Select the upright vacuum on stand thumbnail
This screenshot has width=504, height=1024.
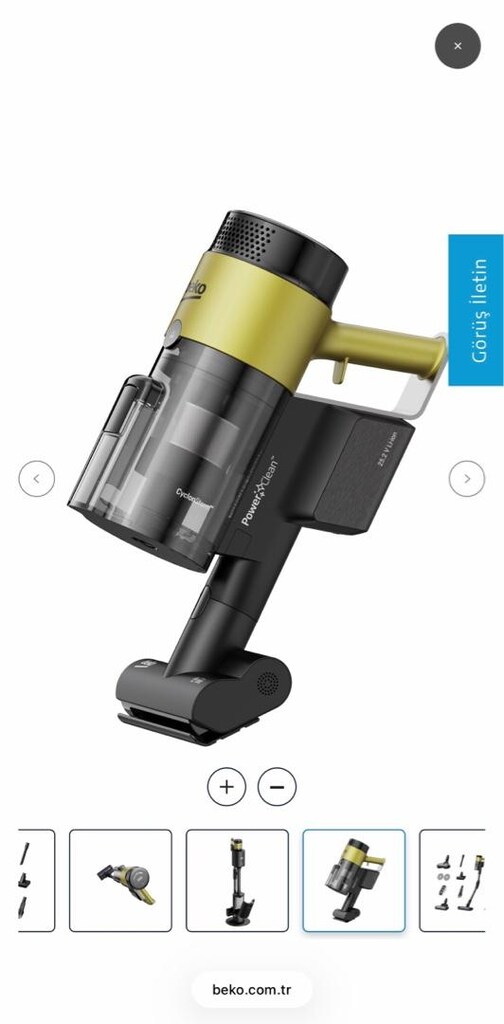pos(237,880)
